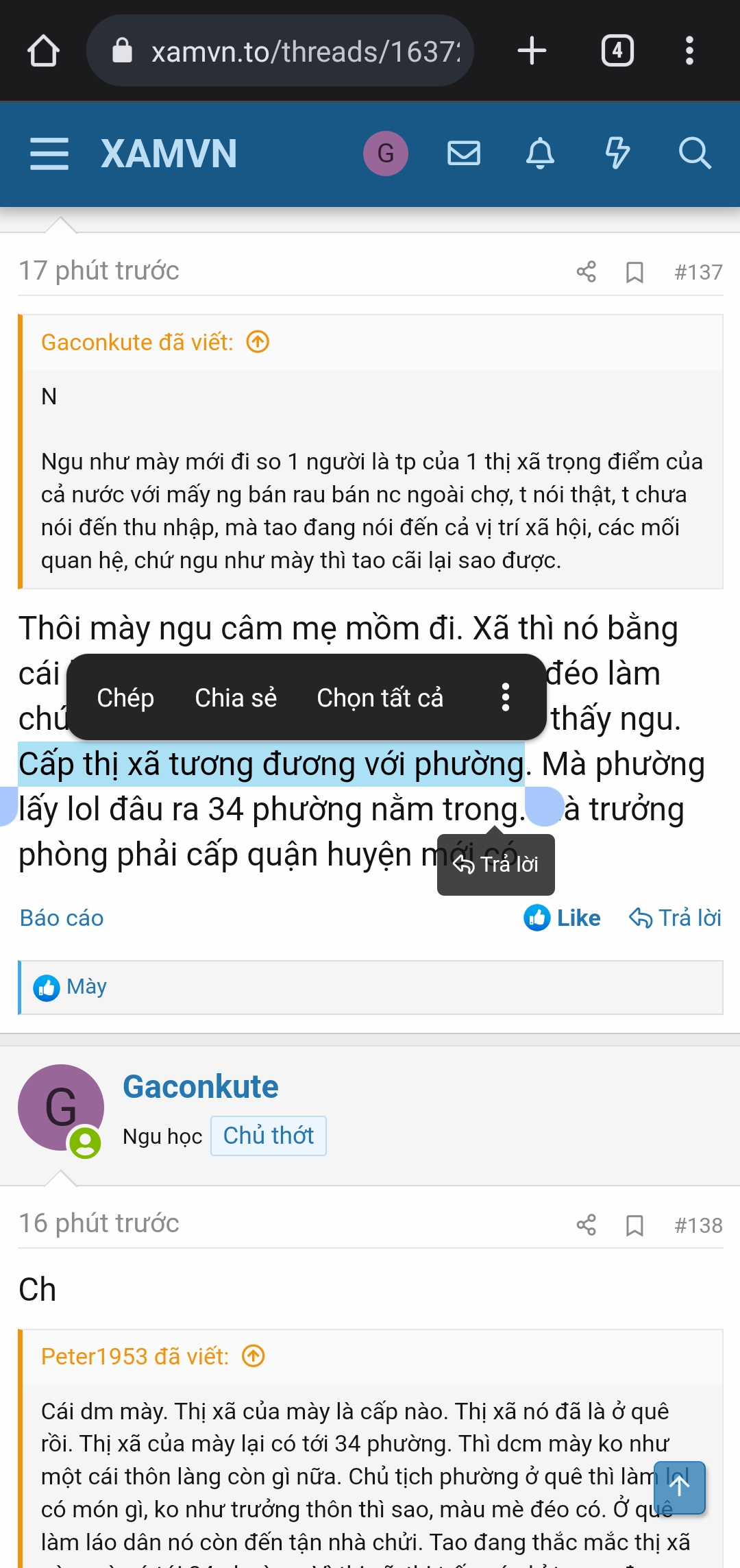
Task: Bookmark post #137 with bookmark icon
Action: pyautogui.click(x=634, y=271)
